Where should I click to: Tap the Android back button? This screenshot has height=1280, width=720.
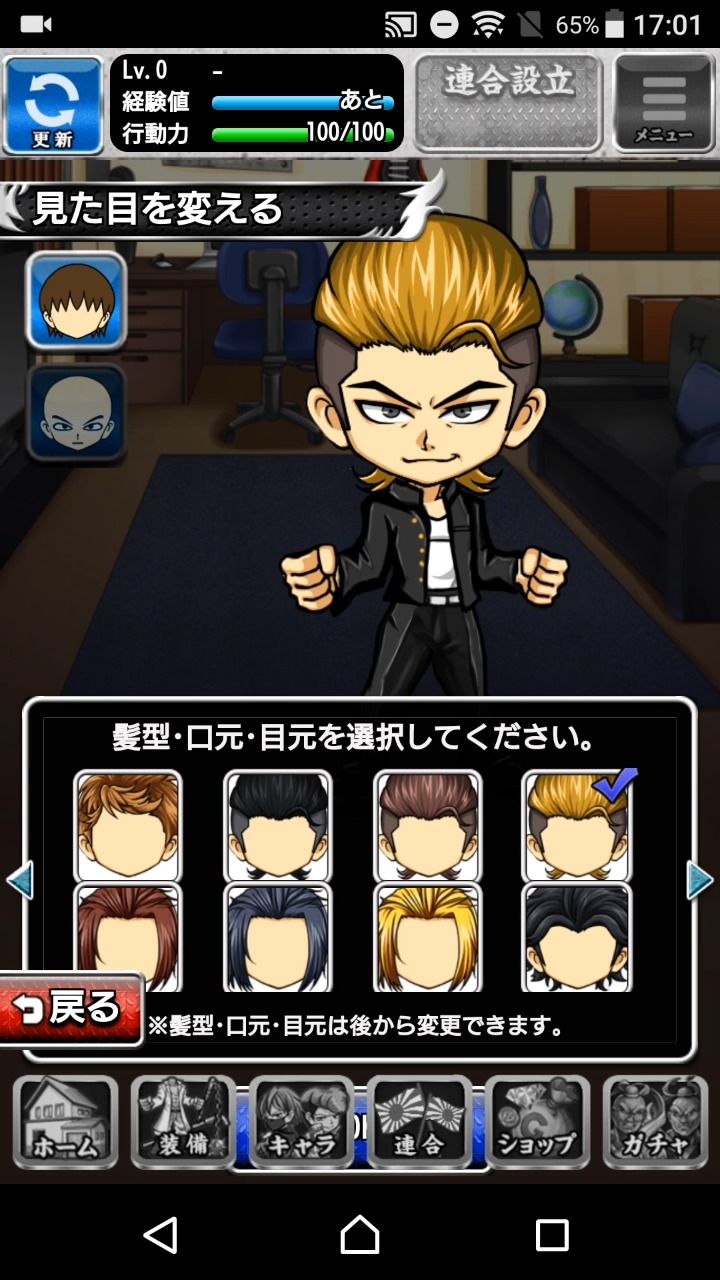coord(161,1234)
